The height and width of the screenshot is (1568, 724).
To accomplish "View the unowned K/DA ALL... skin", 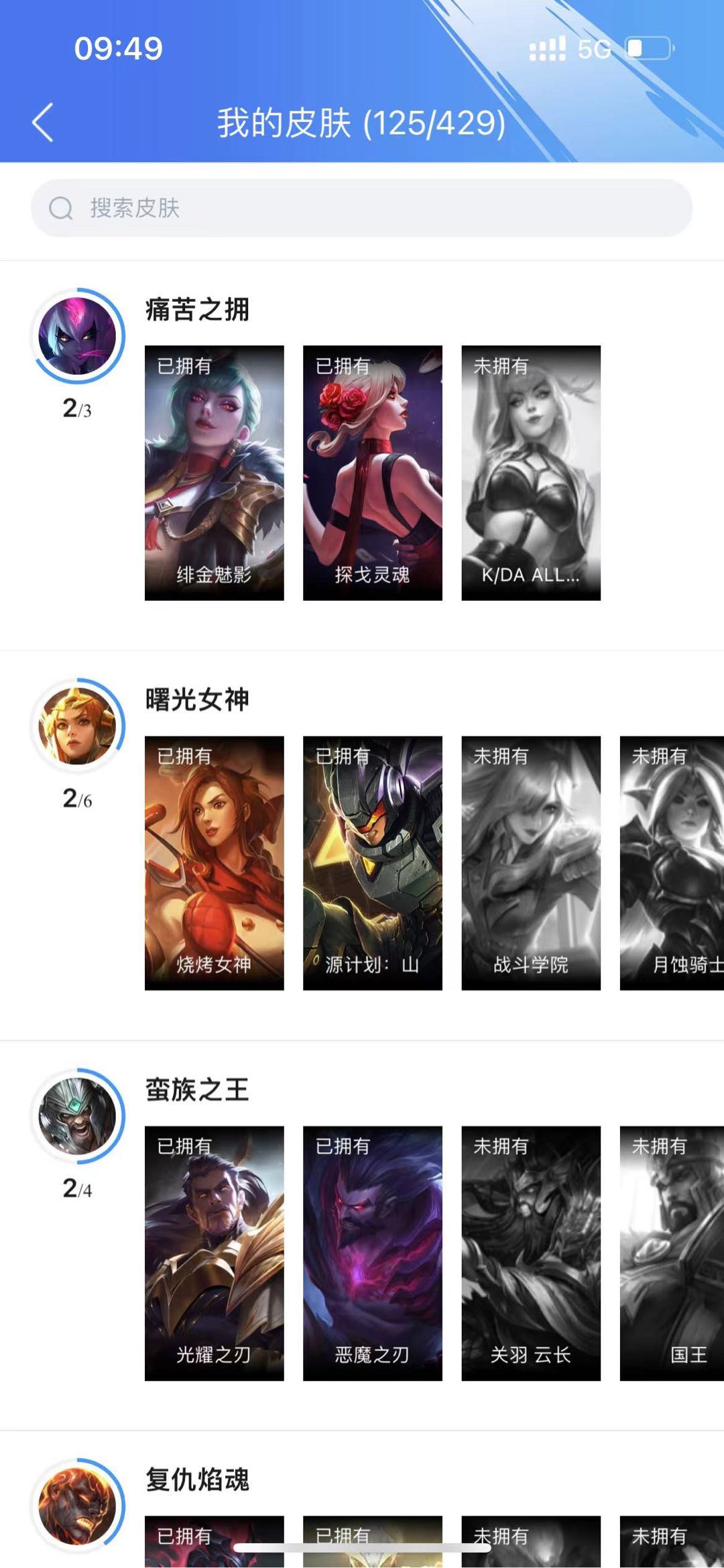I will [531, 473].
